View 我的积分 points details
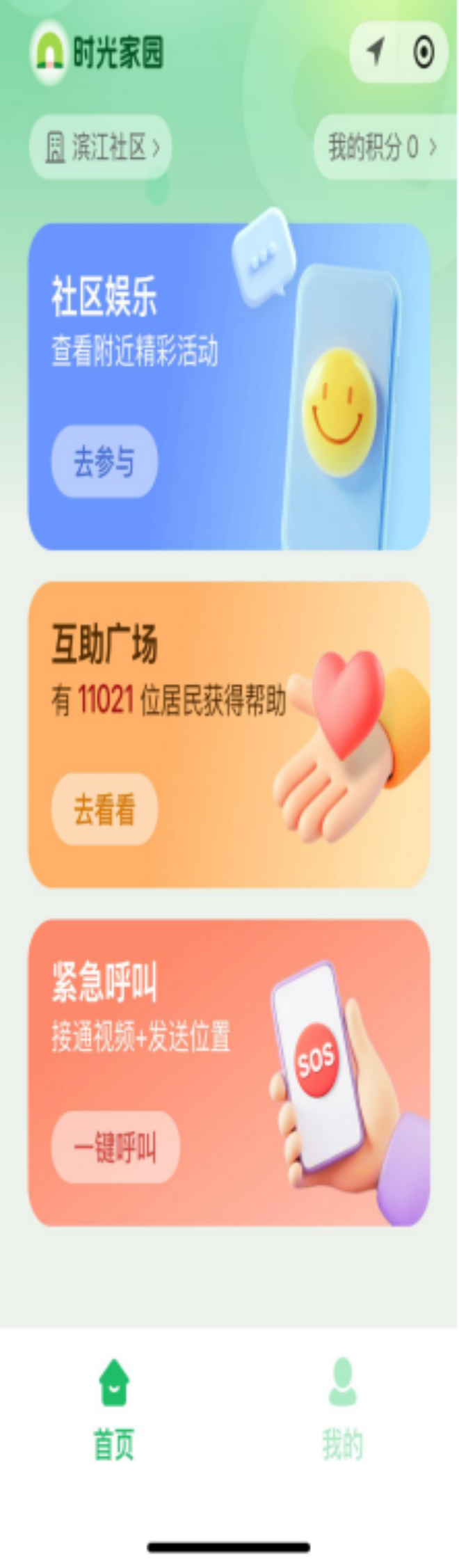 click(x=382, y=147)
